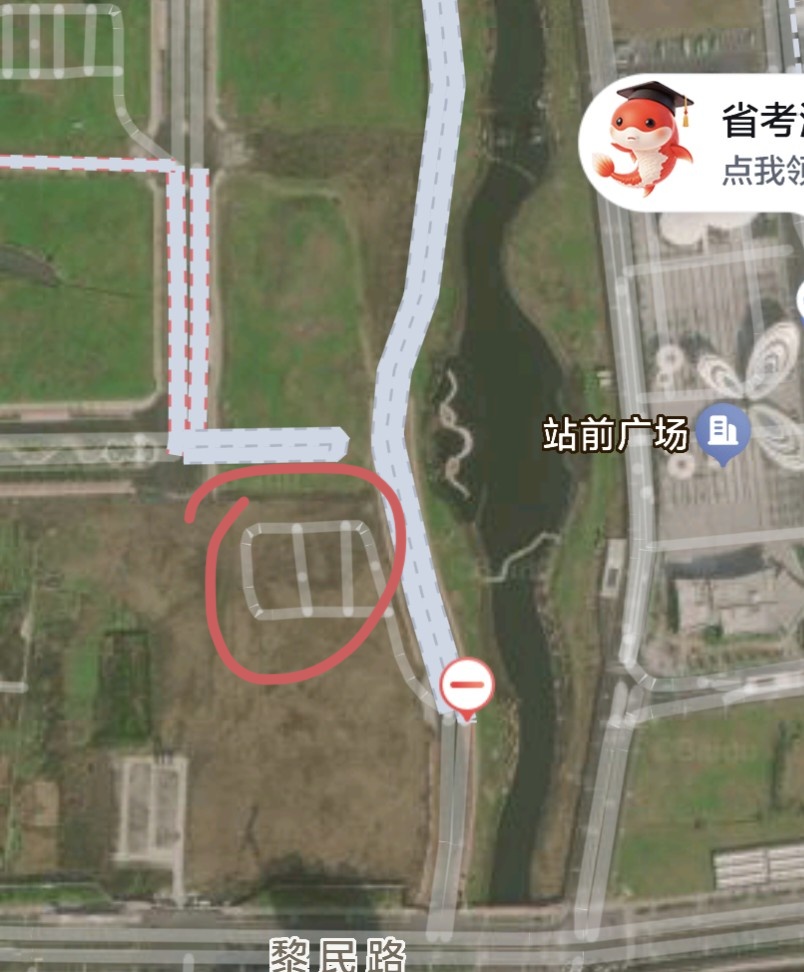Tap the red no-entry road closure marker
The width and height of the screenshot is (804, 972).
coord(466,686)
